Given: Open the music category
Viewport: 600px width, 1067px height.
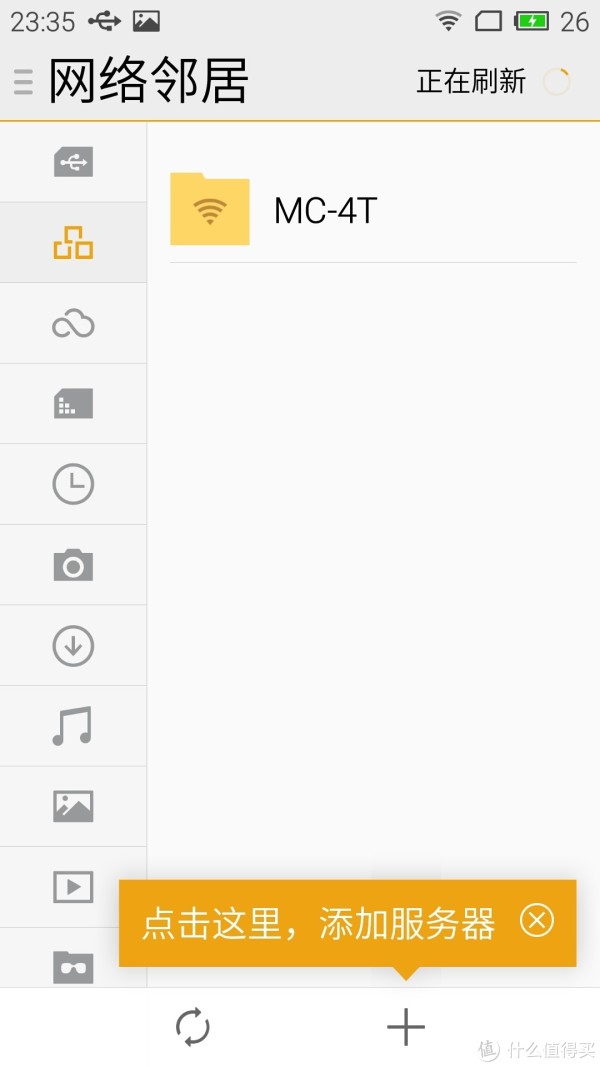Looking at the screenshot, I should pyautogui.click(x=72, y=725).
